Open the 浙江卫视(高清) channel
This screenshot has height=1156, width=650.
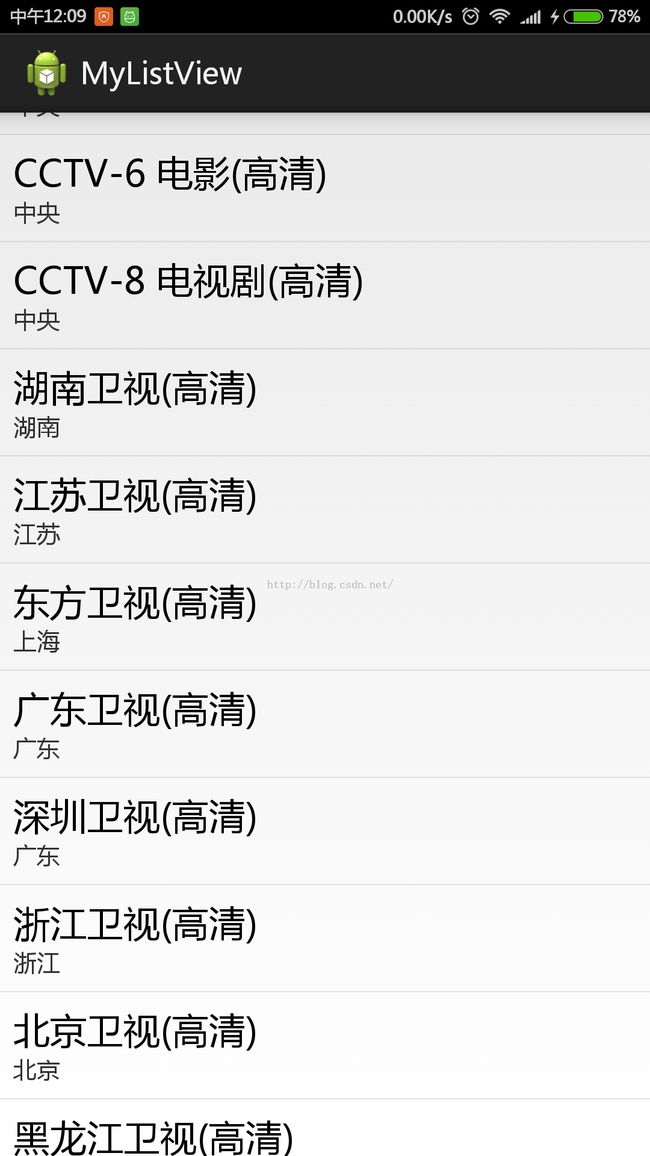[325, 938]
